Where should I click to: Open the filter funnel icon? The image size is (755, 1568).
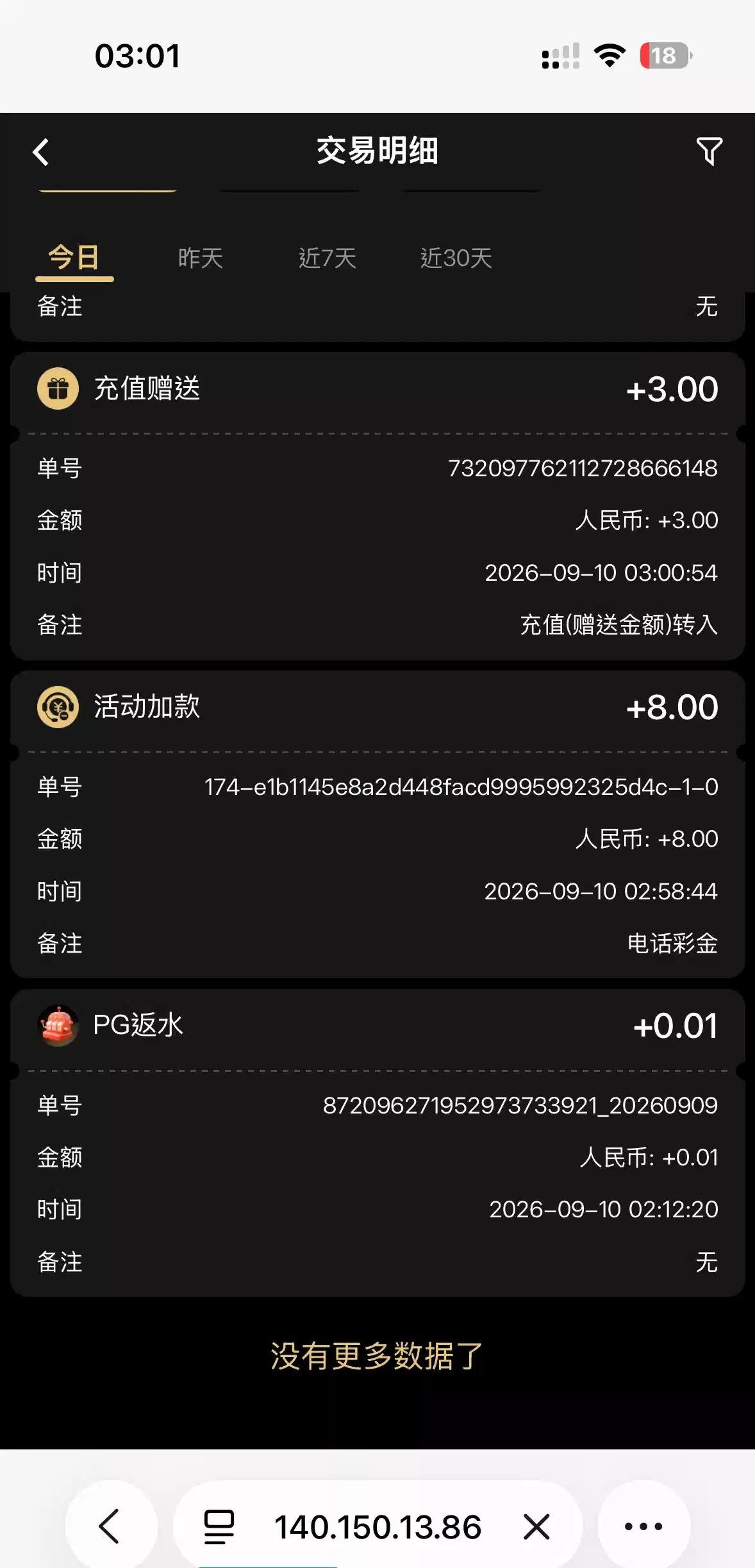(709, 151)
